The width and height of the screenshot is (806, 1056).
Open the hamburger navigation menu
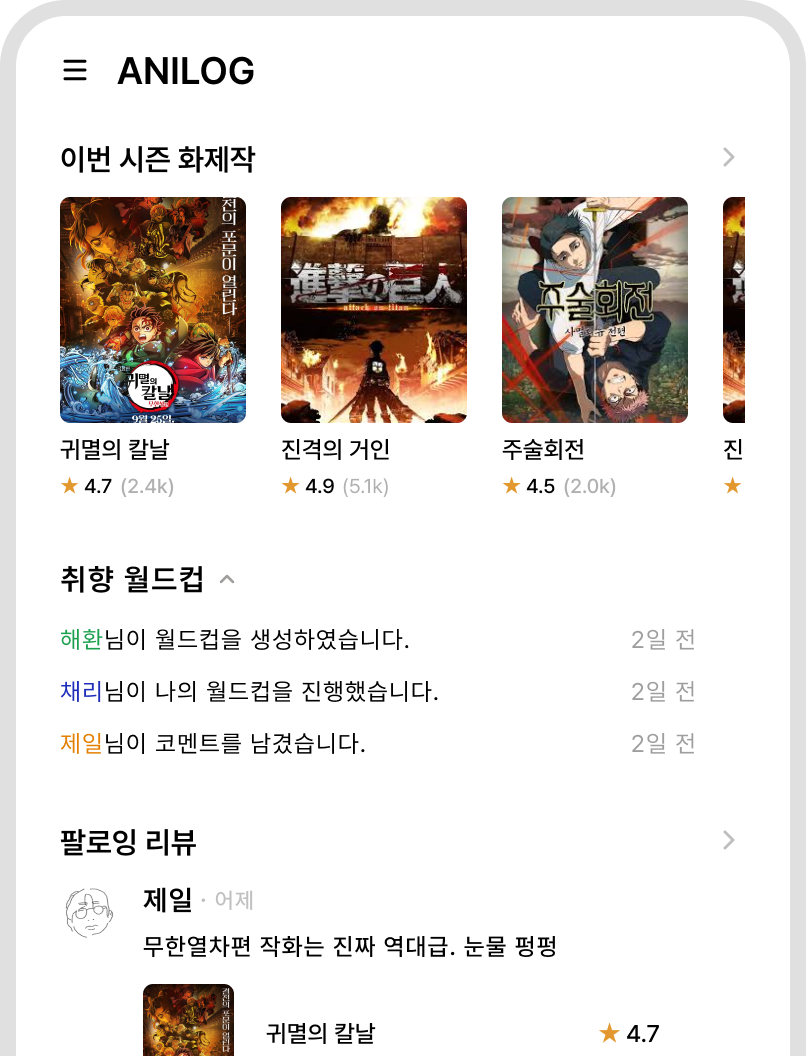click(74, 71)
